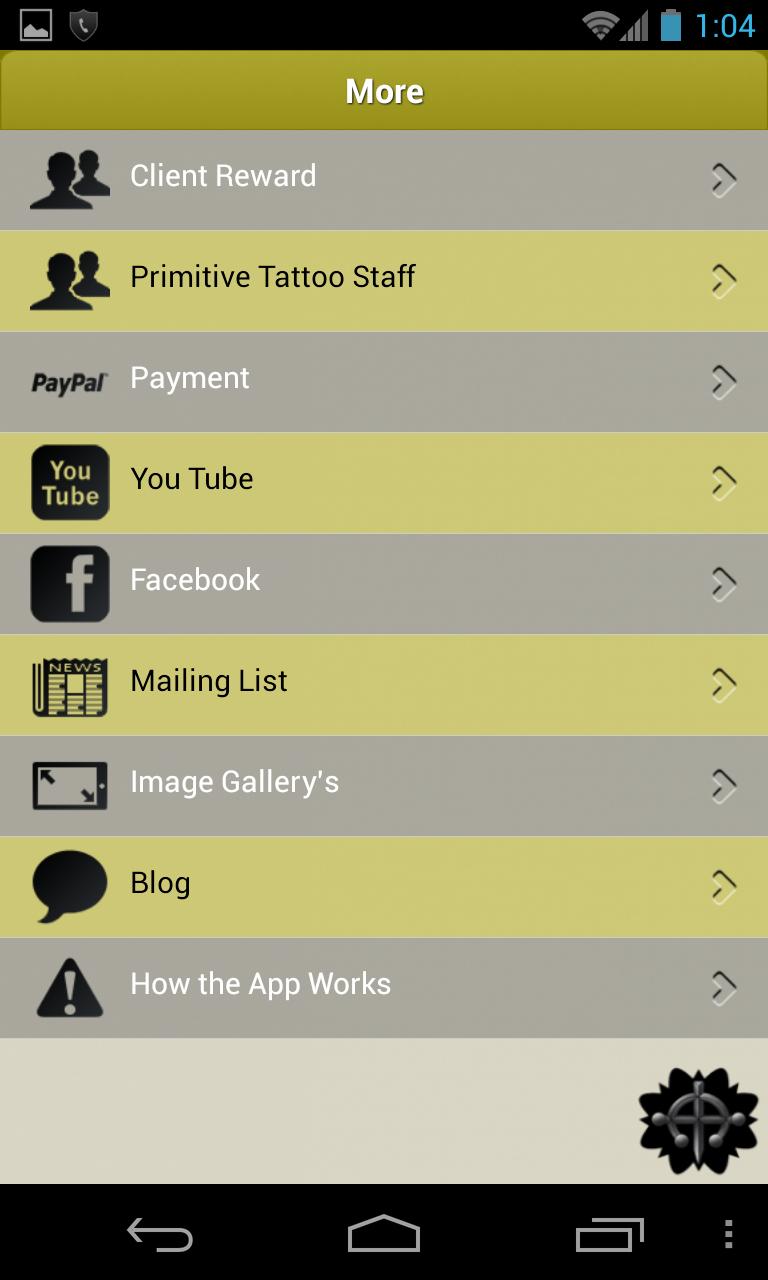
Task: Go to the You Tube section
Action: point(384,482)
